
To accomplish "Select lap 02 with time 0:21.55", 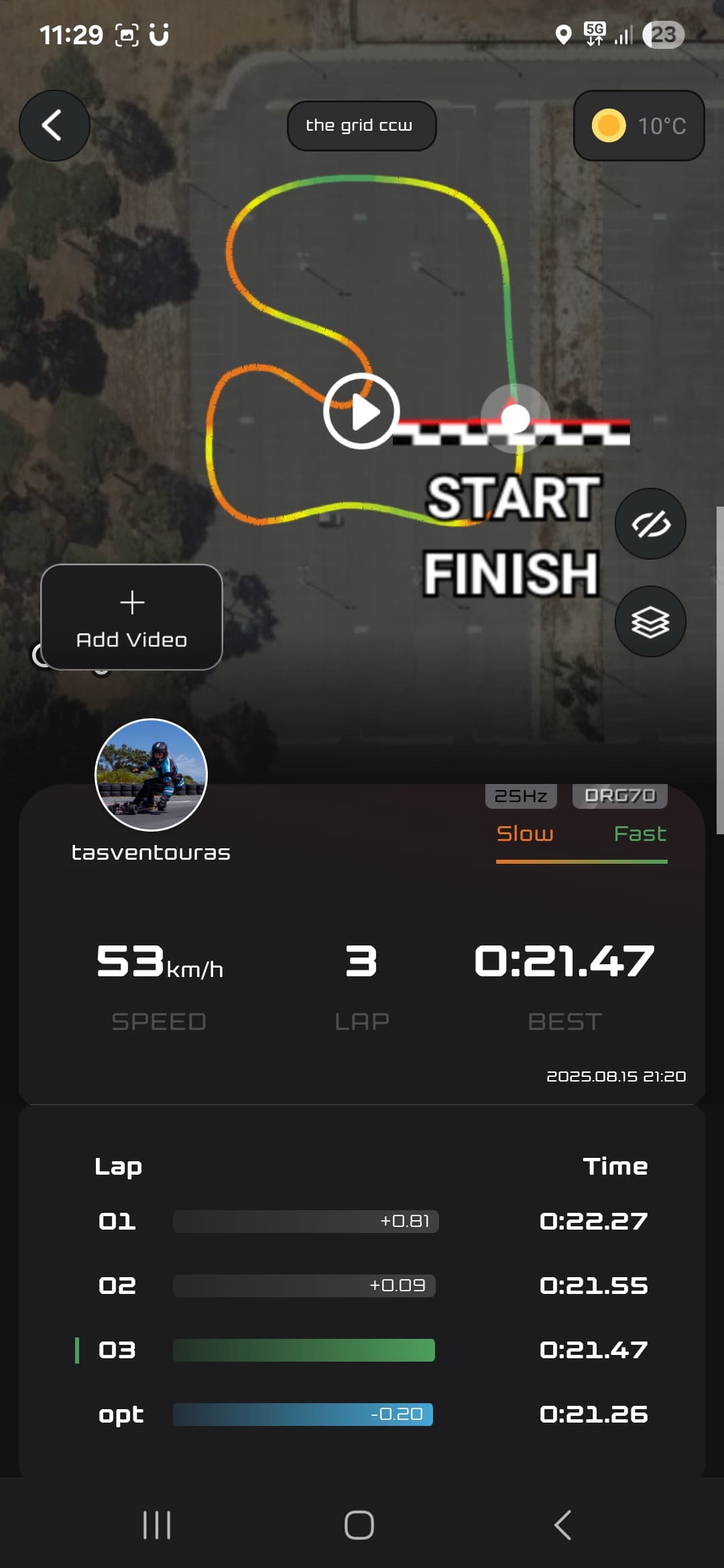I will point(362,1285).
